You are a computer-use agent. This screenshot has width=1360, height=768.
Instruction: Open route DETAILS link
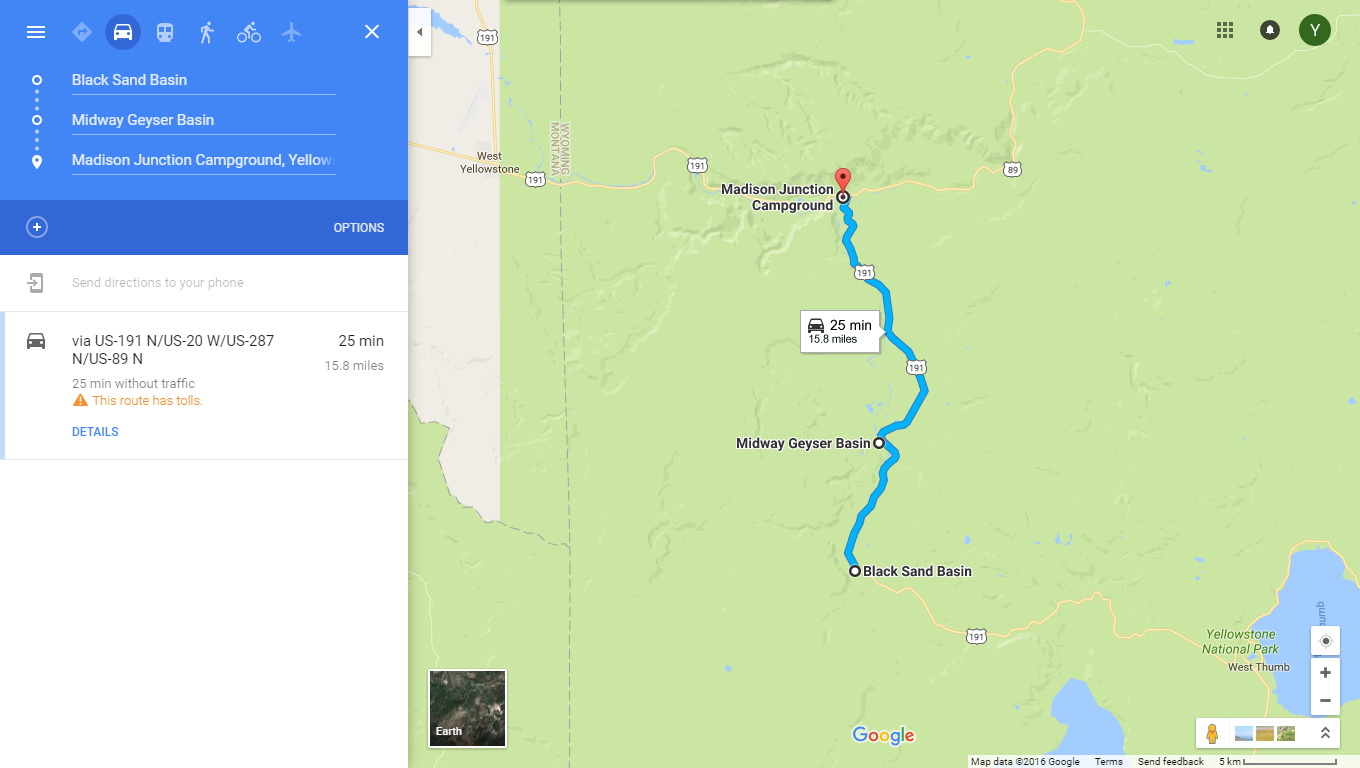[95, 432]
